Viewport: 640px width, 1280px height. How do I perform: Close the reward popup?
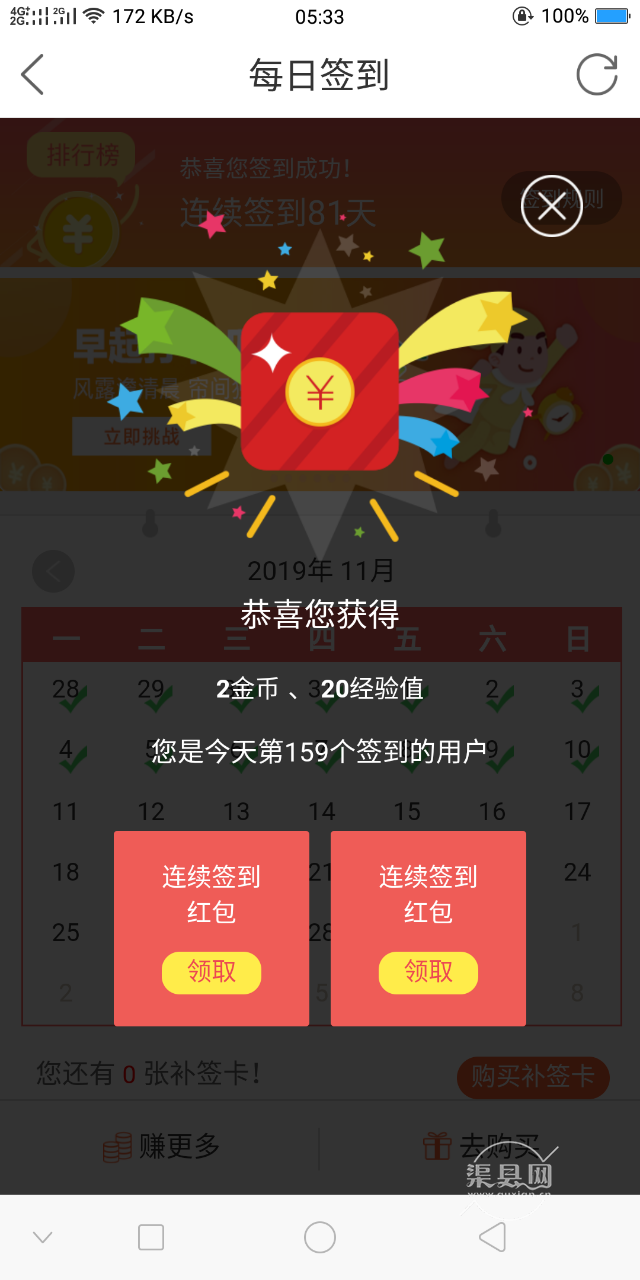[x=551, y=207]
